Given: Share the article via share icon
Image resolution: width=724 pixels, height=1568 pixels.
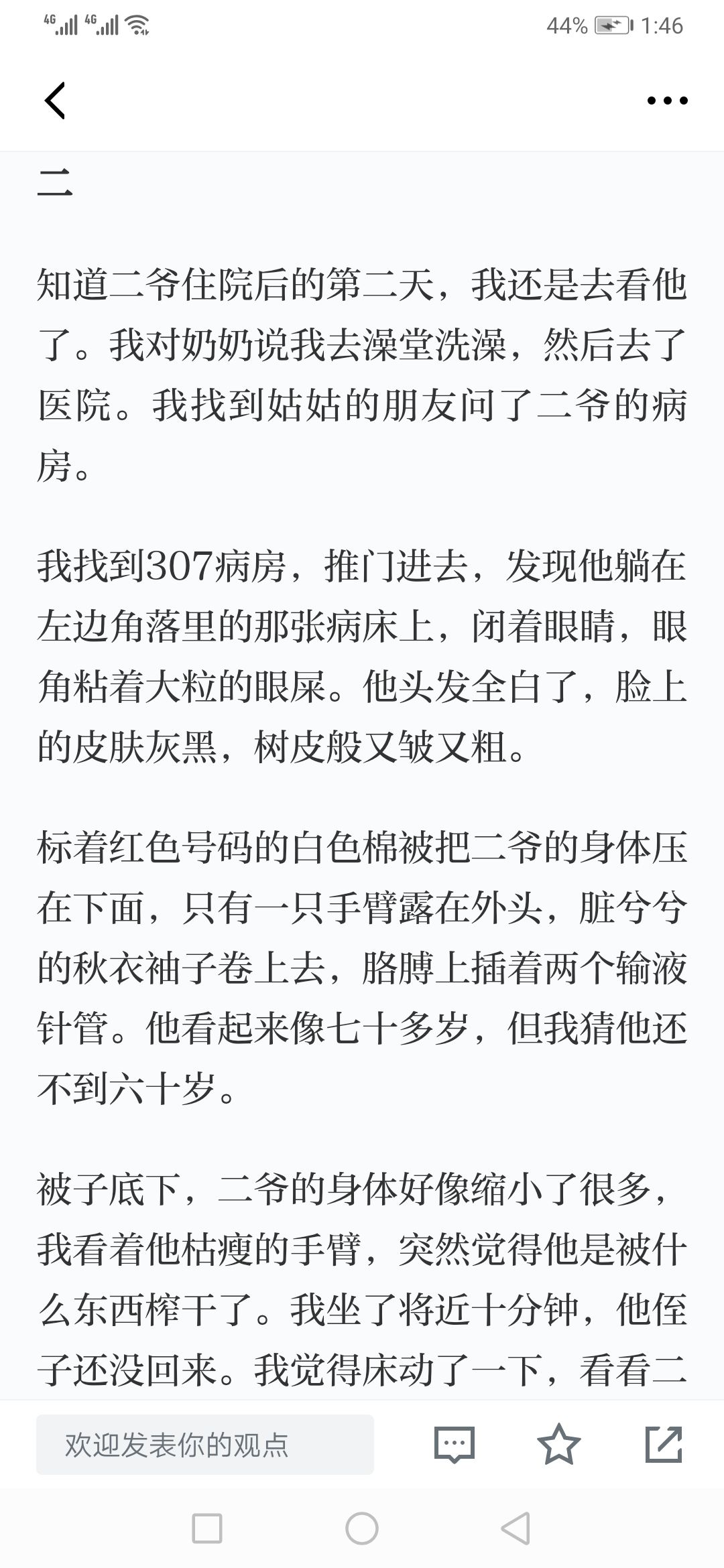Looking at the screenshot, I should pyautogui.click(x=664, y=1444).
